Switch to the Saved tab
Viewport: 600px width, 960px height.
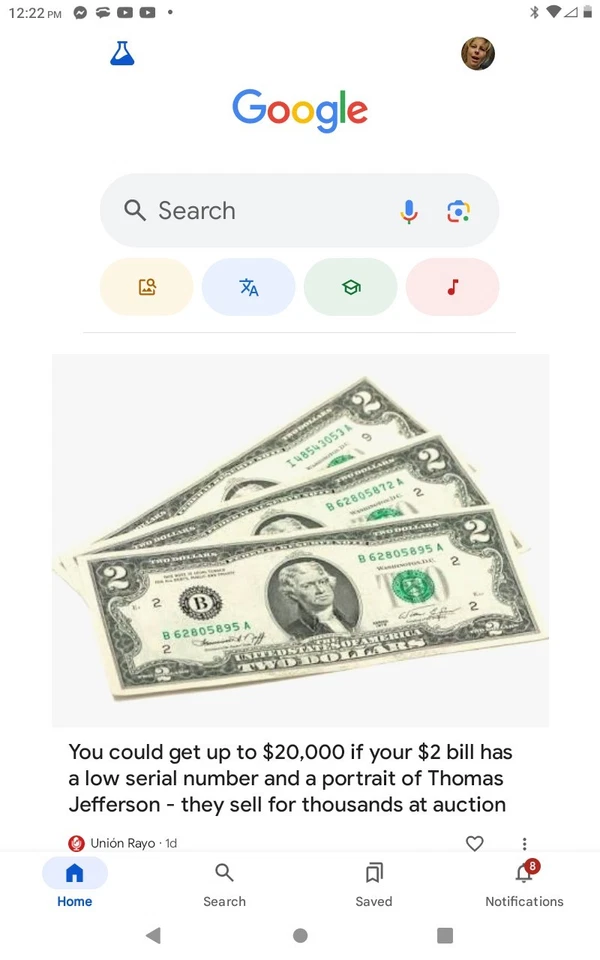(x=374, y=884)
